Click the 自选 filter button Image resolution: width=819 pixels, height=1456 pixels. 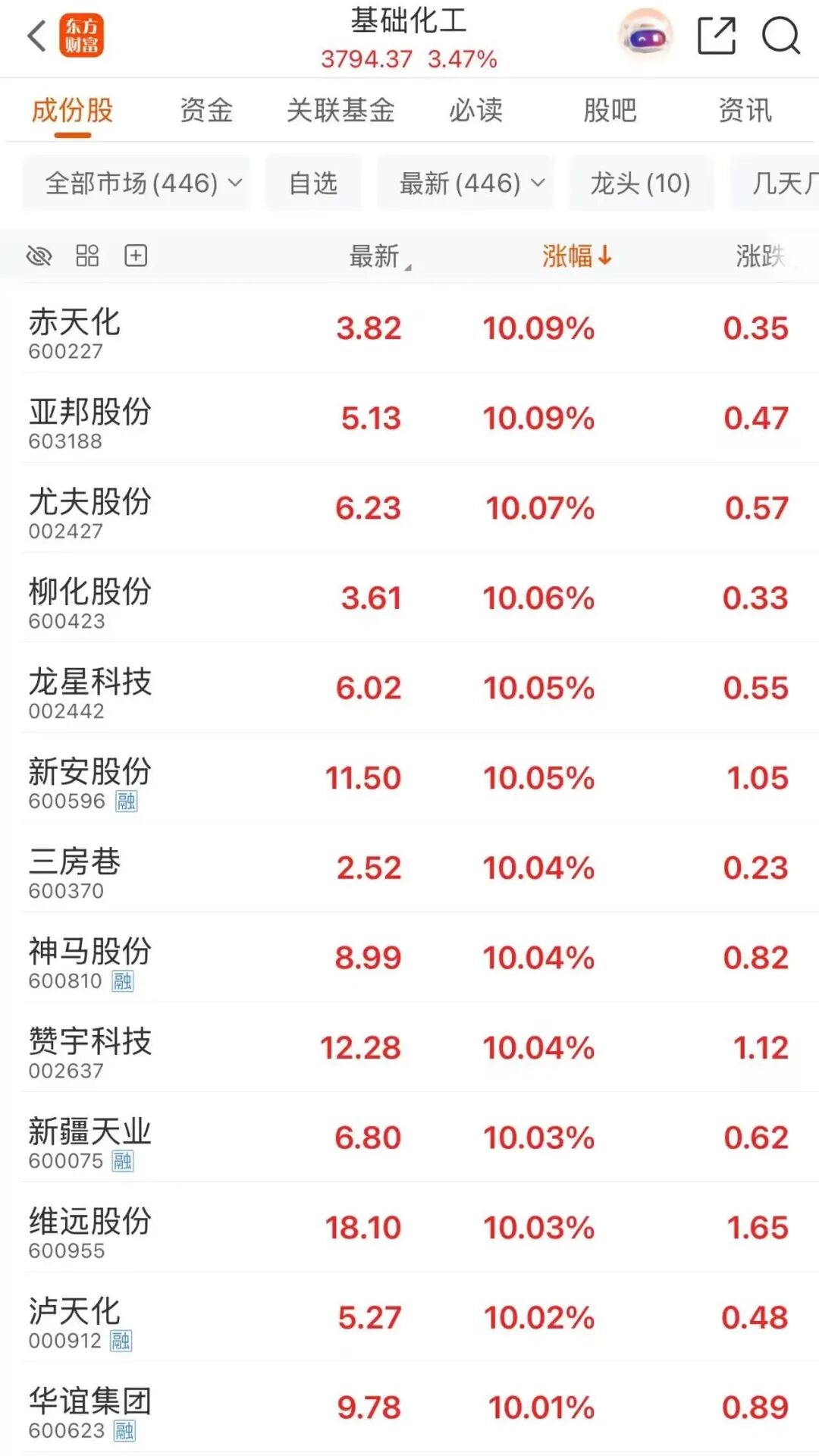[x=312, y=183]
